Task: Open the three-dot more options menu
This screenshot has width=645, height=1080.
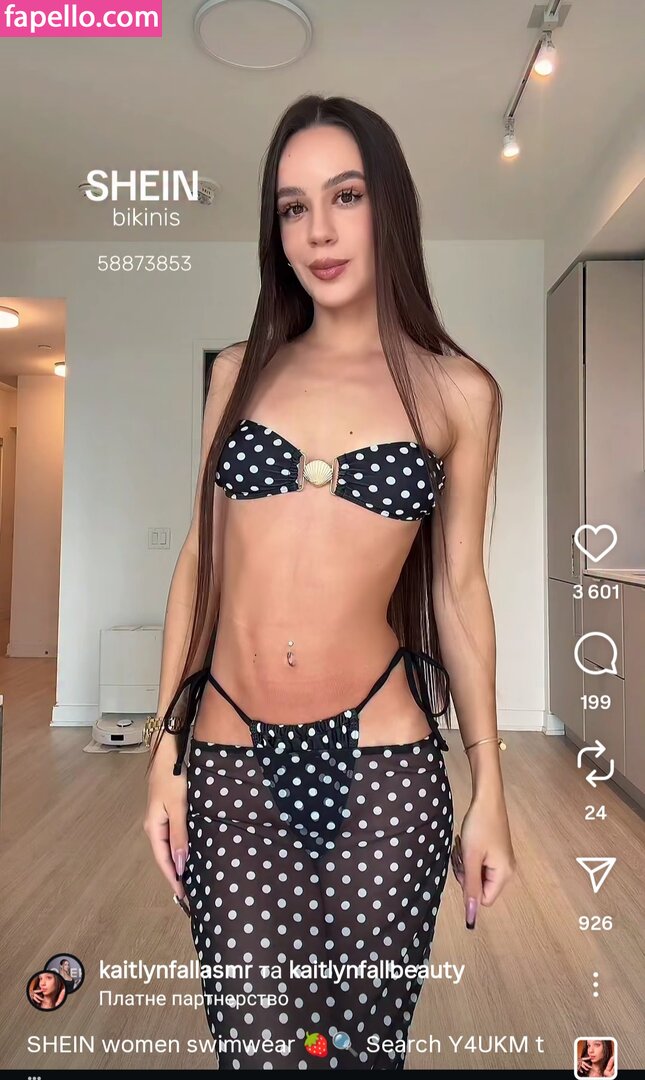Action: tap(595, 984)
